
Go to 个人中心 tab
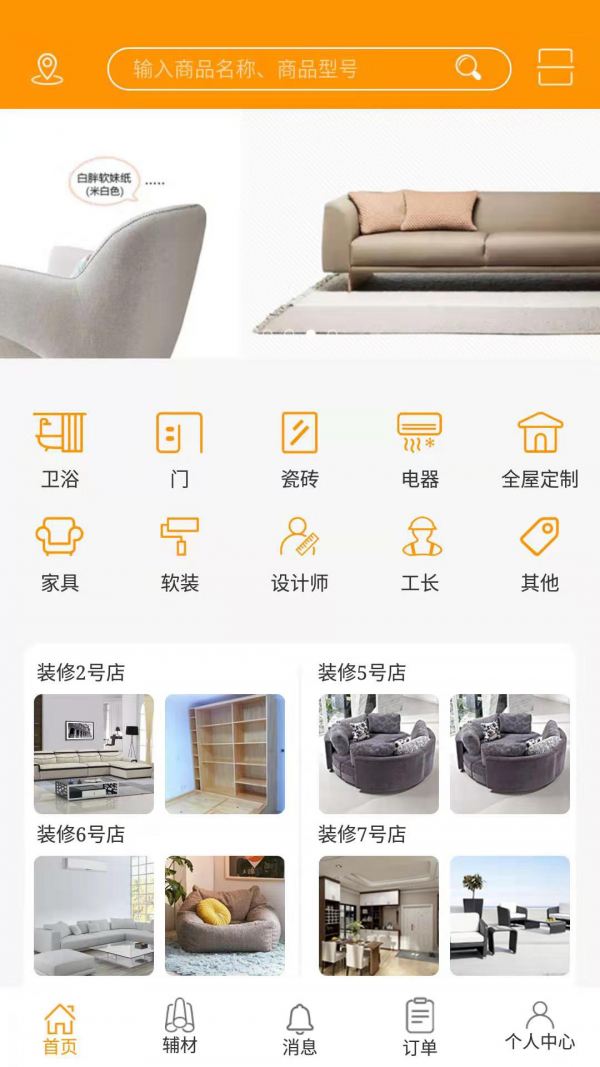point(540,1027)
